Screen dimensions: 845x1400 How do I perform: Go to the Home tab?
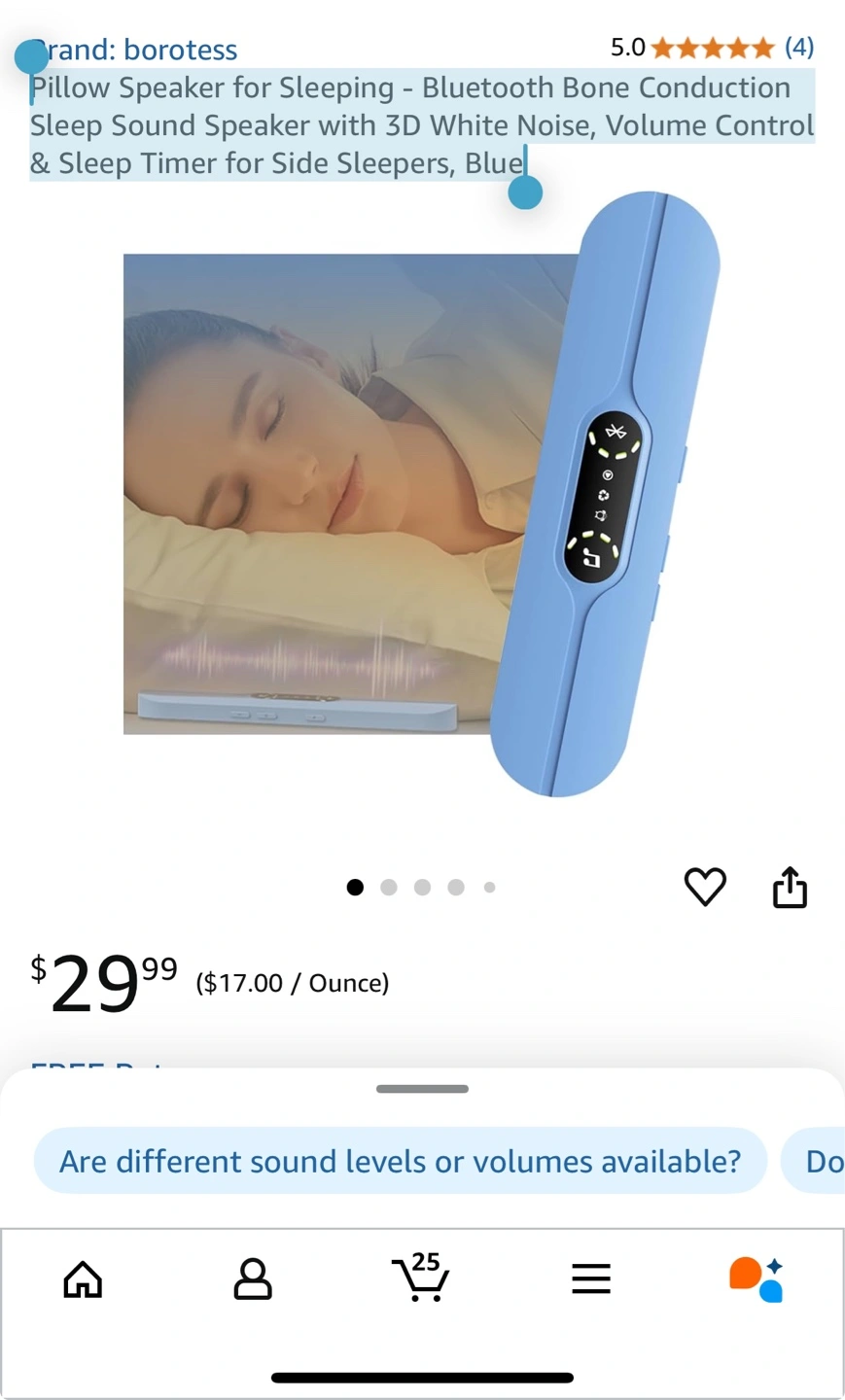[83, 1279]
